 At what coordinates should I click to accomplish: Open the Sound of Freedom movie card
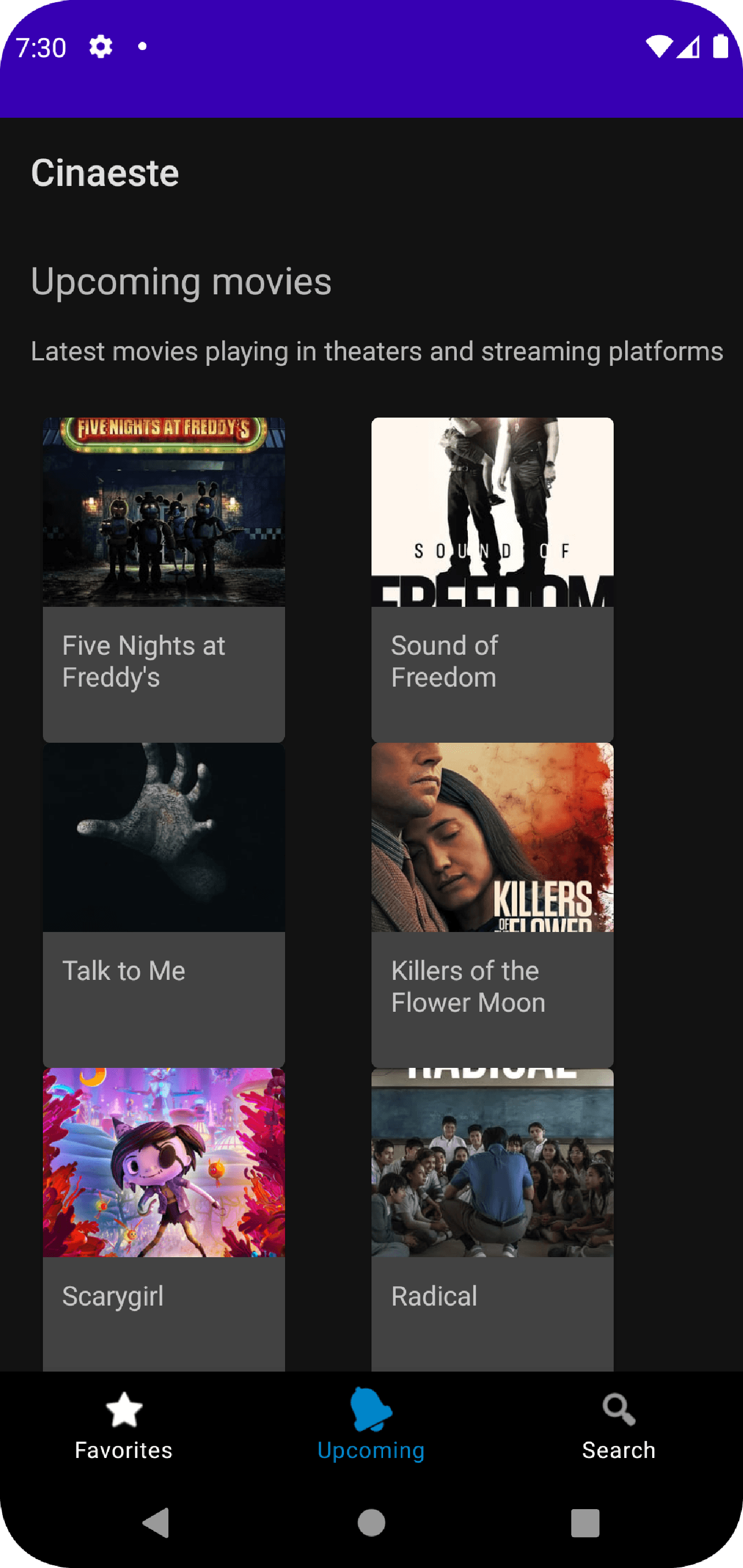492,578
